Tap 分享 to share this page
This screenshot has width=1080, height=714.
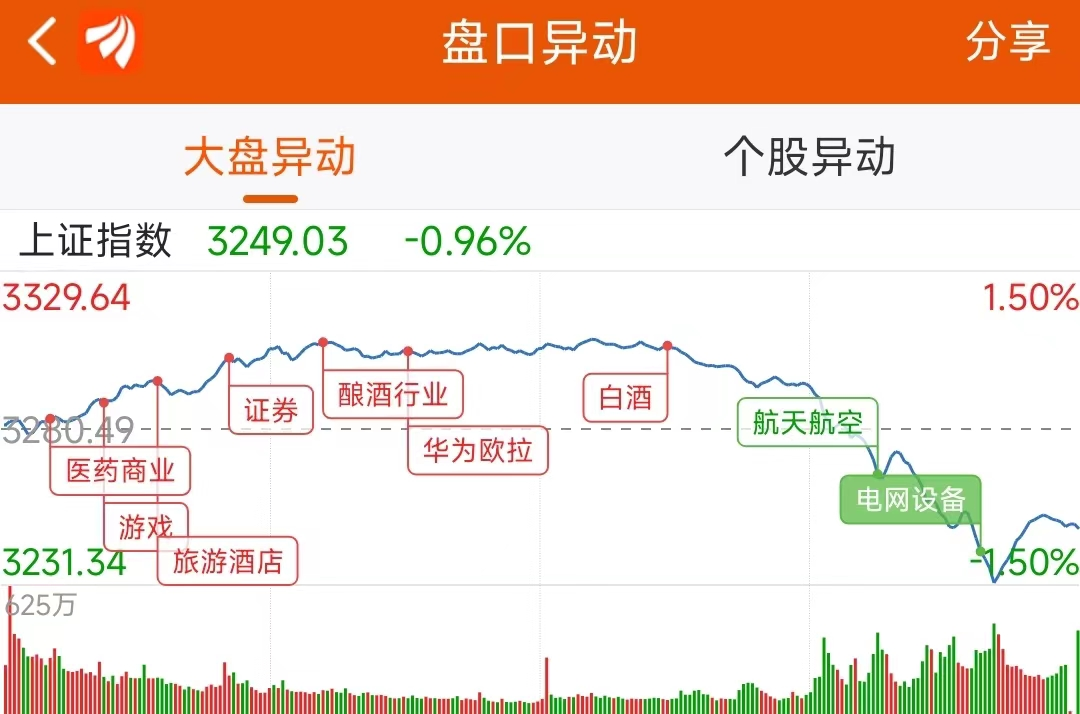(1007, 42)
